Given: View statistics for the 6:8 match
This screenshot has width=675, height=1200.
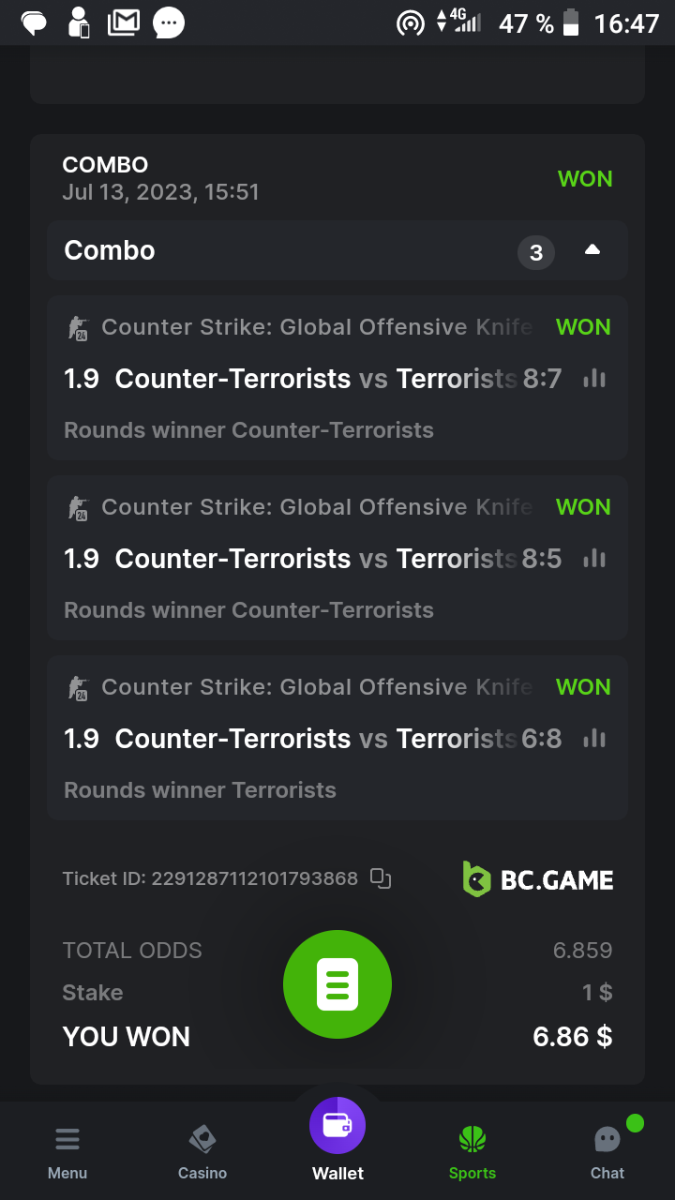Looking at the screenshot, I should [595, 739].
